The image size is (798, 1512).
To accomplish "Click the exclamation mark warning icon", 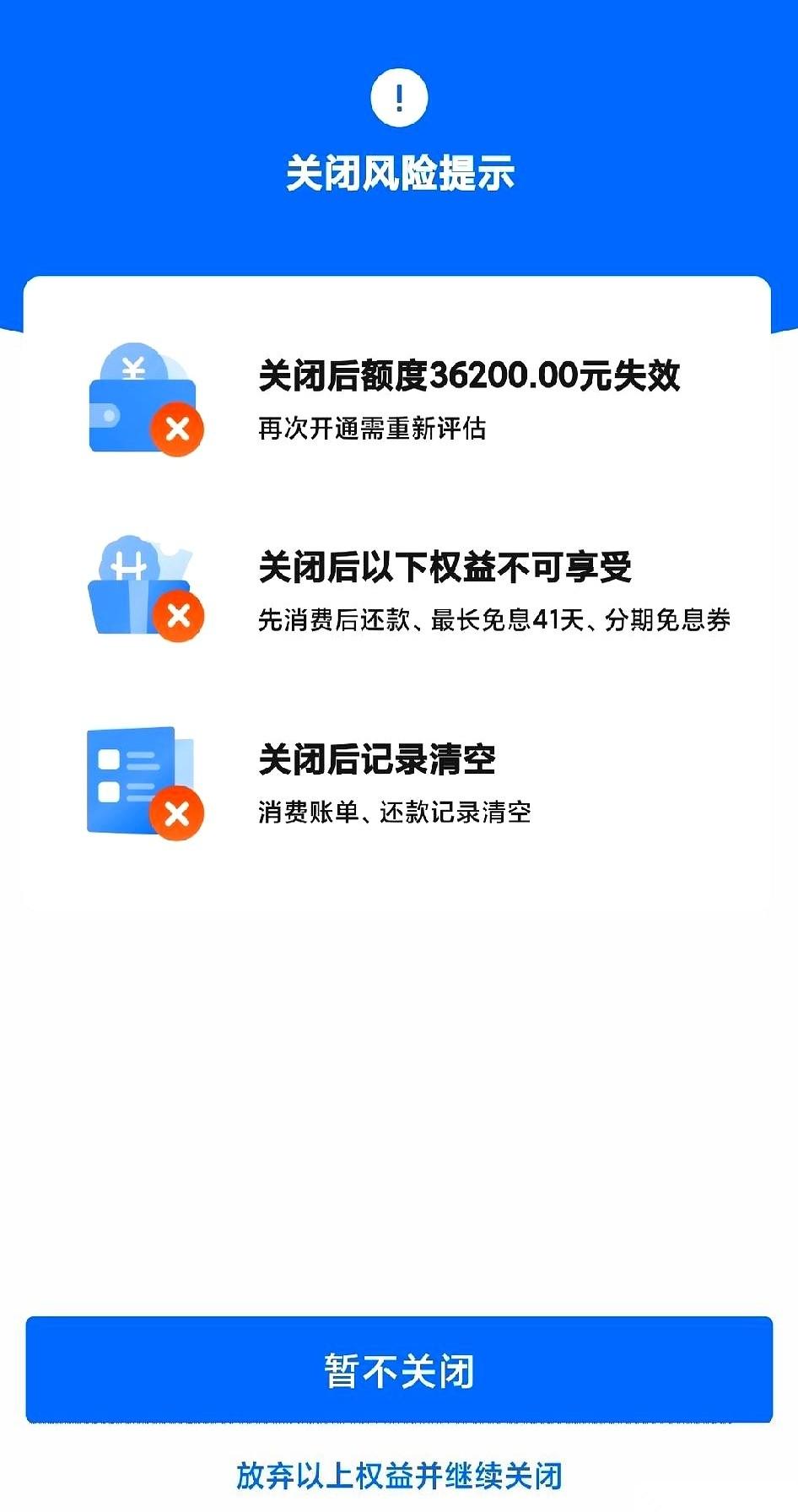I will (397, 99).
